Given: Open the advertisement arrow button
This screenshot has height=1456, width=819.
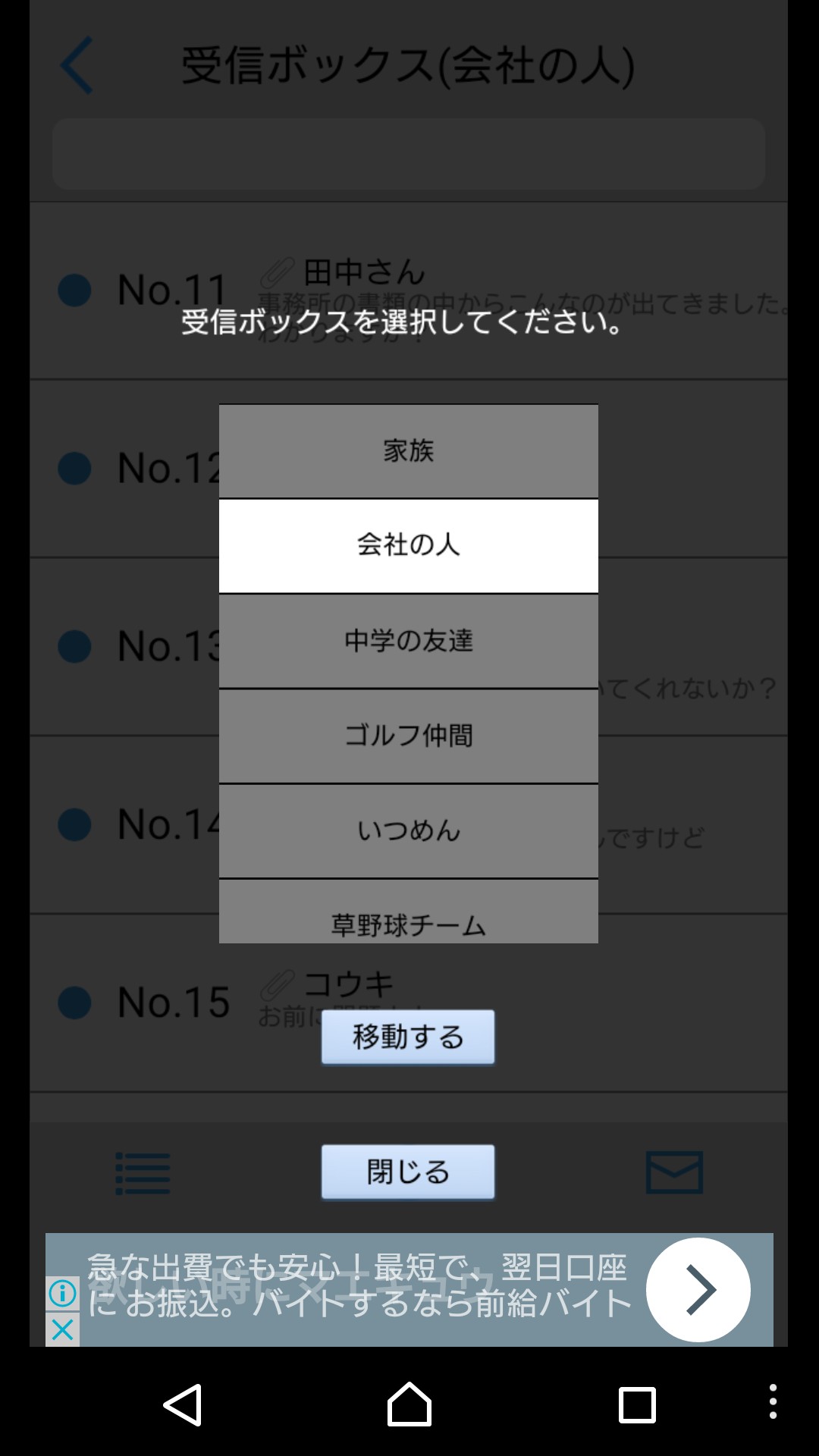Looking at the screenshot, I should click(698, 1289).
